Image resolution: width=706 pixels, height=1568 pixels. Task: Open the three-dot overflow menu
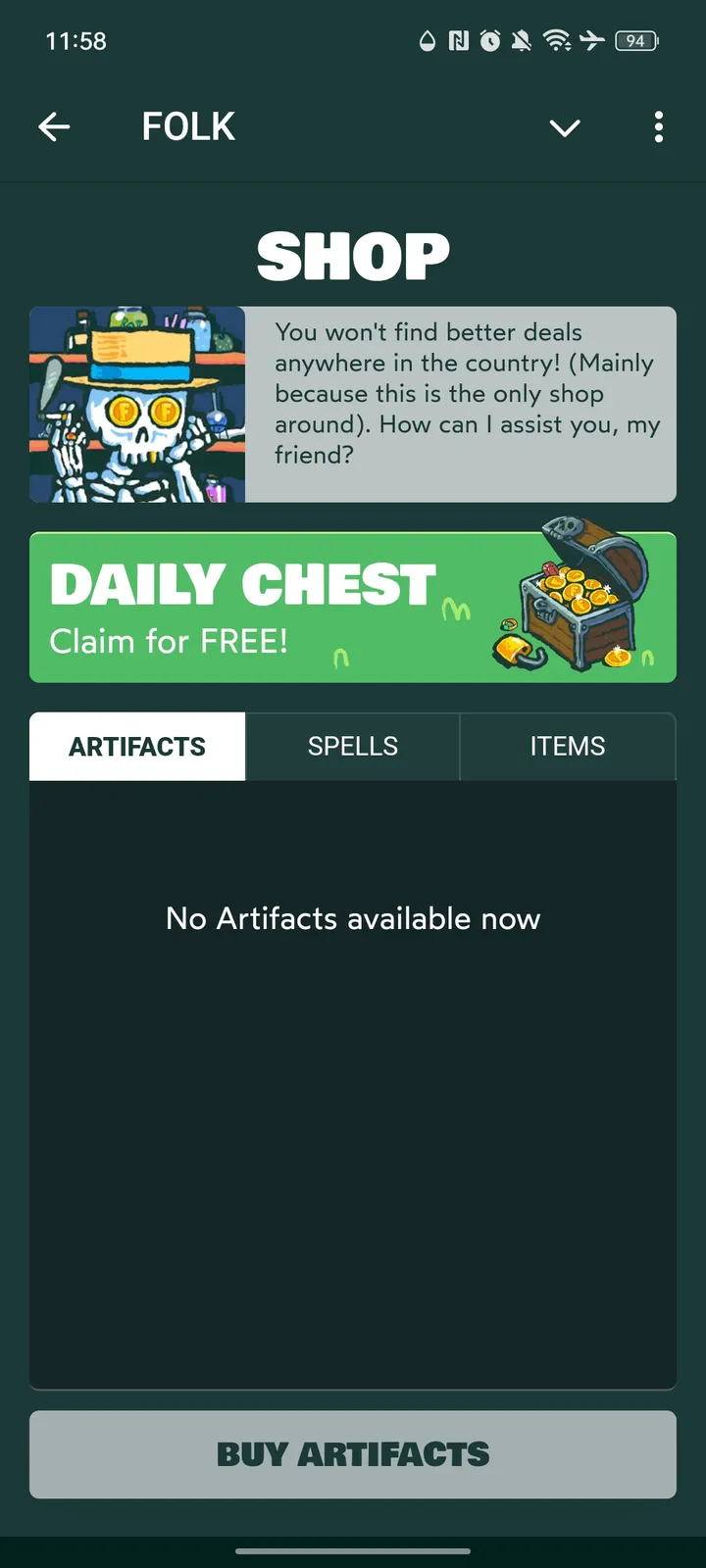click(x=658, y=126)
